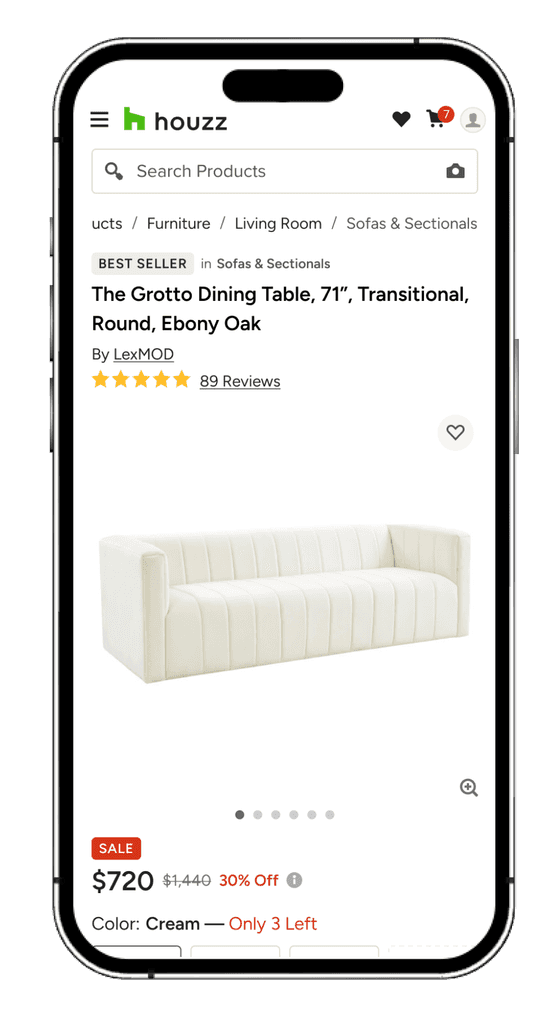This screenshot has height=1024, width=552.
Task: Zoom into the product image
Action: click(469, 788)
